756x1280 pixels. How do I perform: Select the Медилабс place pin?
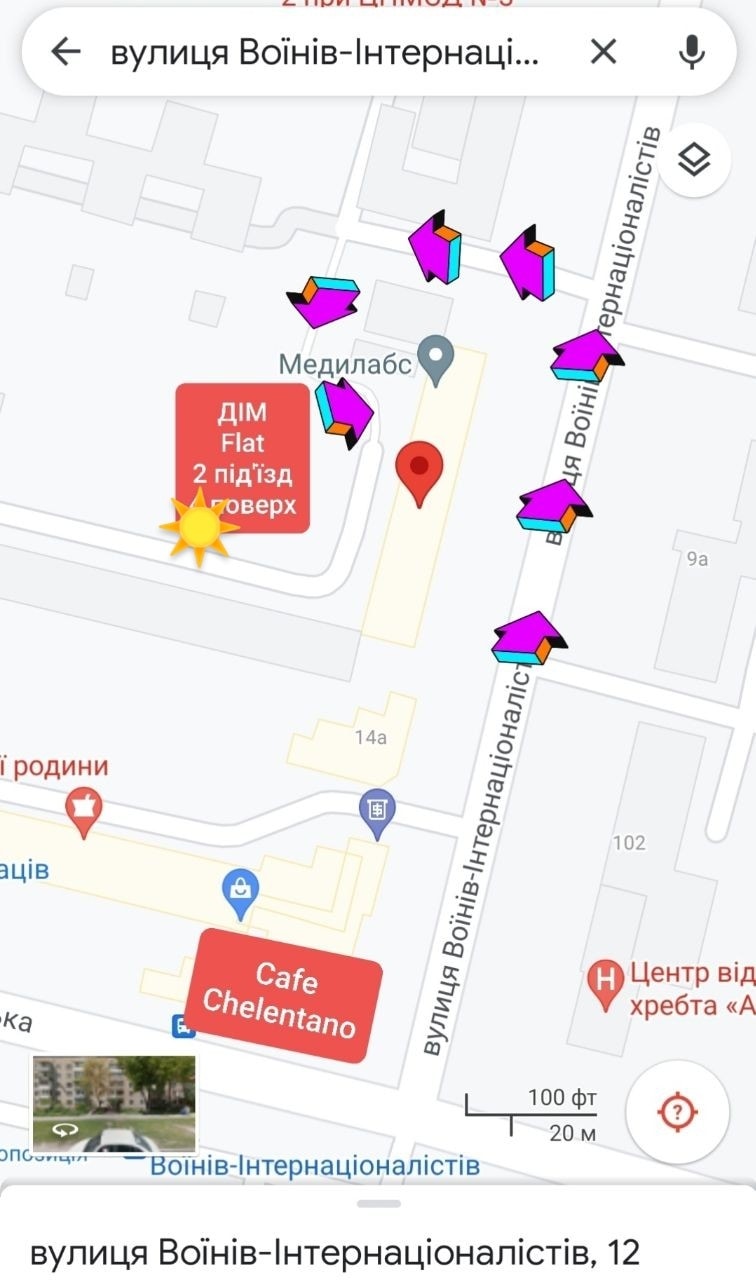(435, 358)
